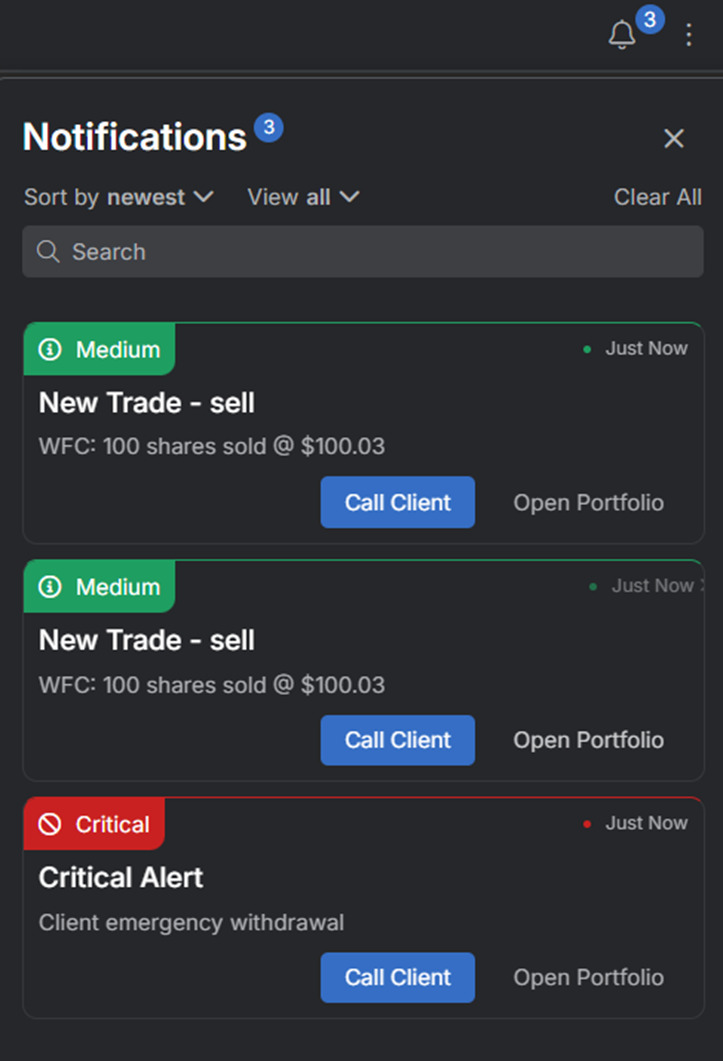The image size is (723, 1061).
Task: Close the Notifications panel
Action: click(674, 139)
